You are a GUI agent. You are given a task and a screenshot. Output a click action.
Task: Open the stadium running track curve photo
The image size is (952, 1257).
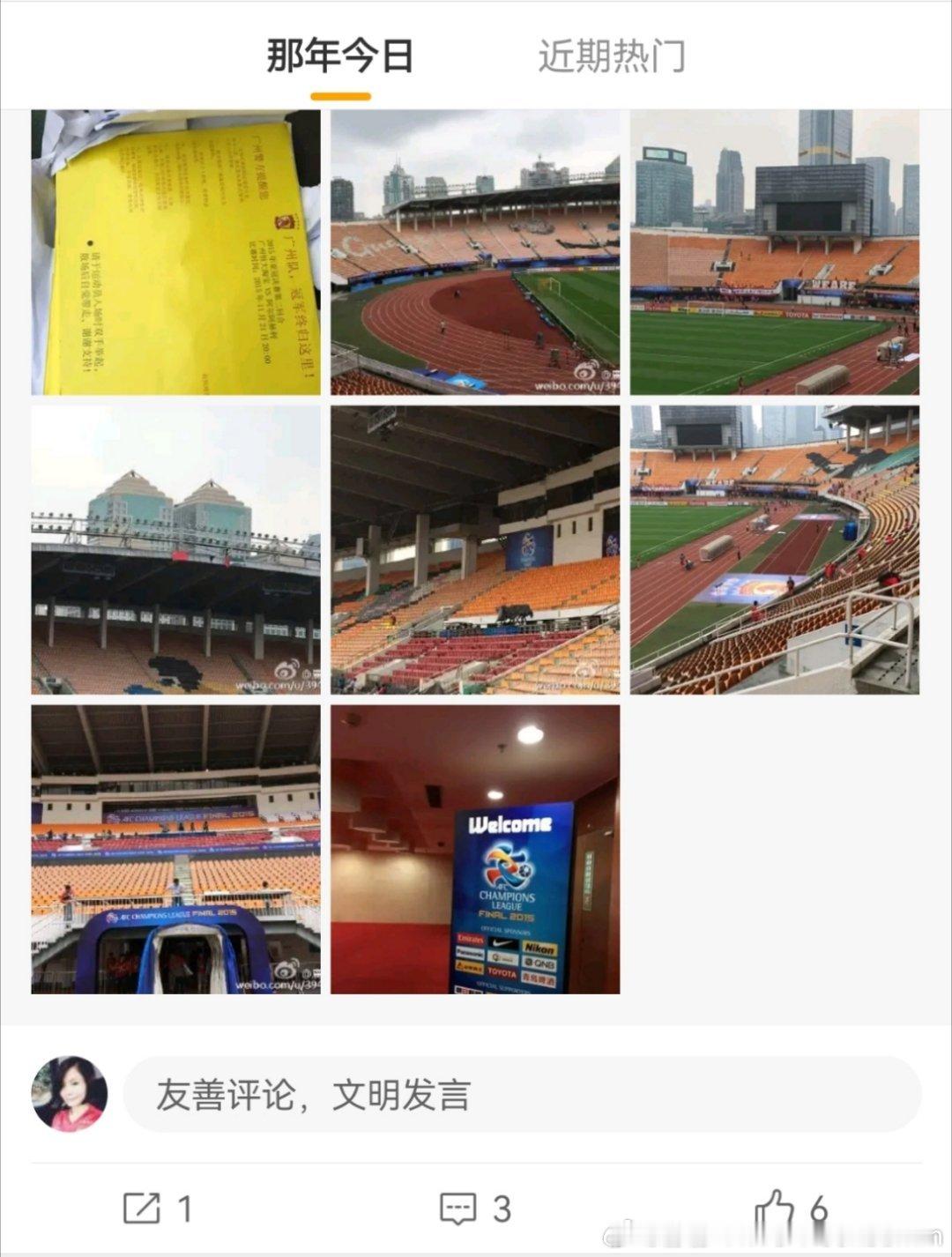click(475, 252)
